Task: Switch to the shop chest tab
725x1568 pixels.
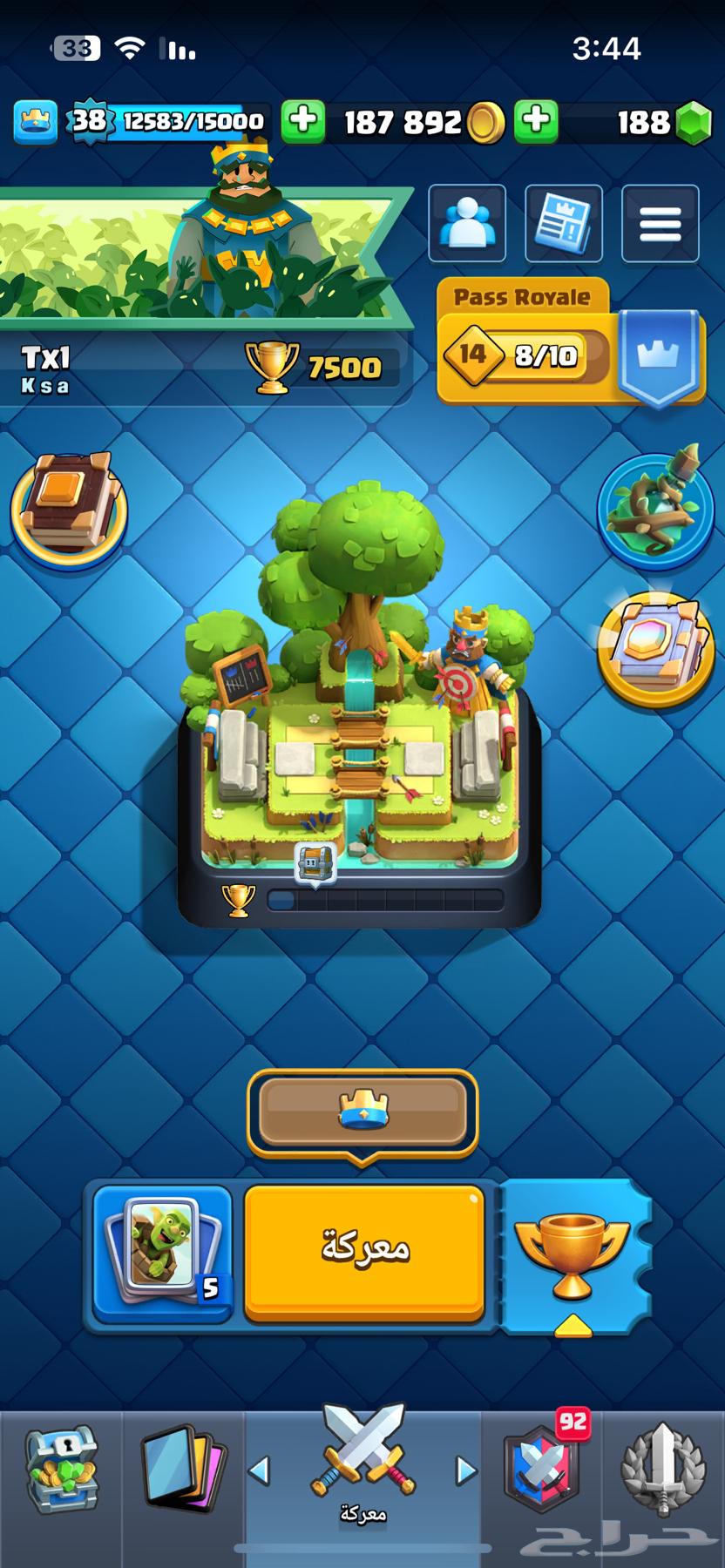Action: point(61,1472)
